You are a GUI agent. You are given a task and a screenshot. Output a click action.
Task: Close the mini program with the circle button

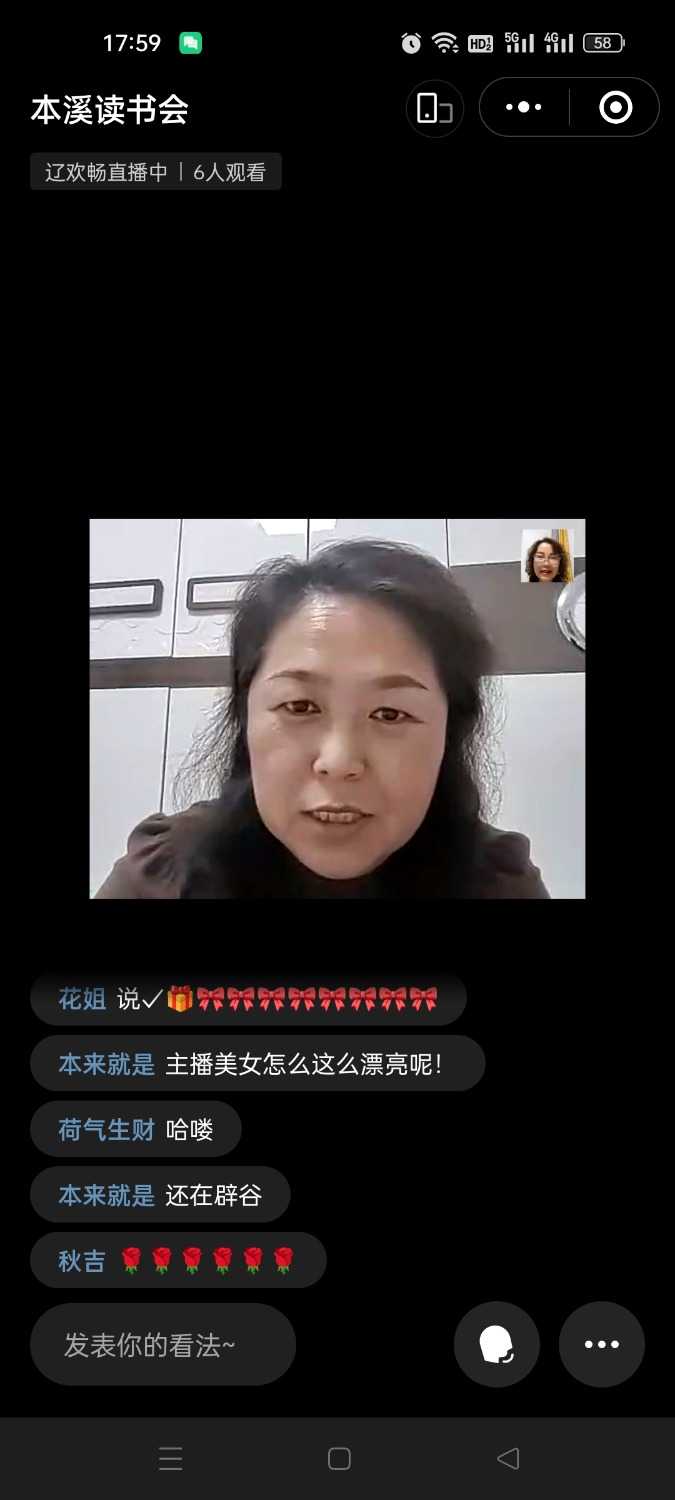[615, 107]
